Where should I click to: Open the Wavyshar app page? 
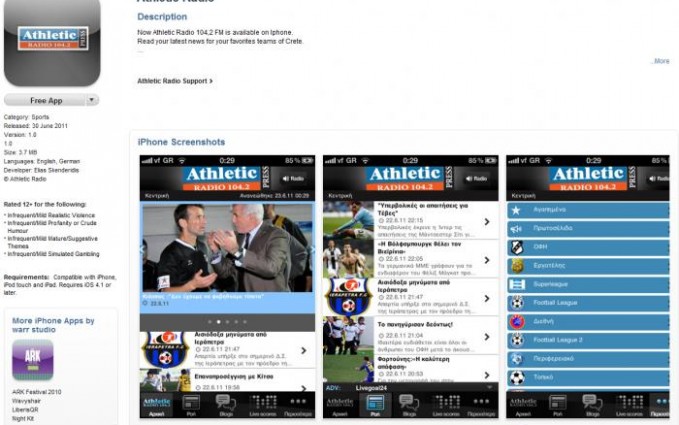28,401
